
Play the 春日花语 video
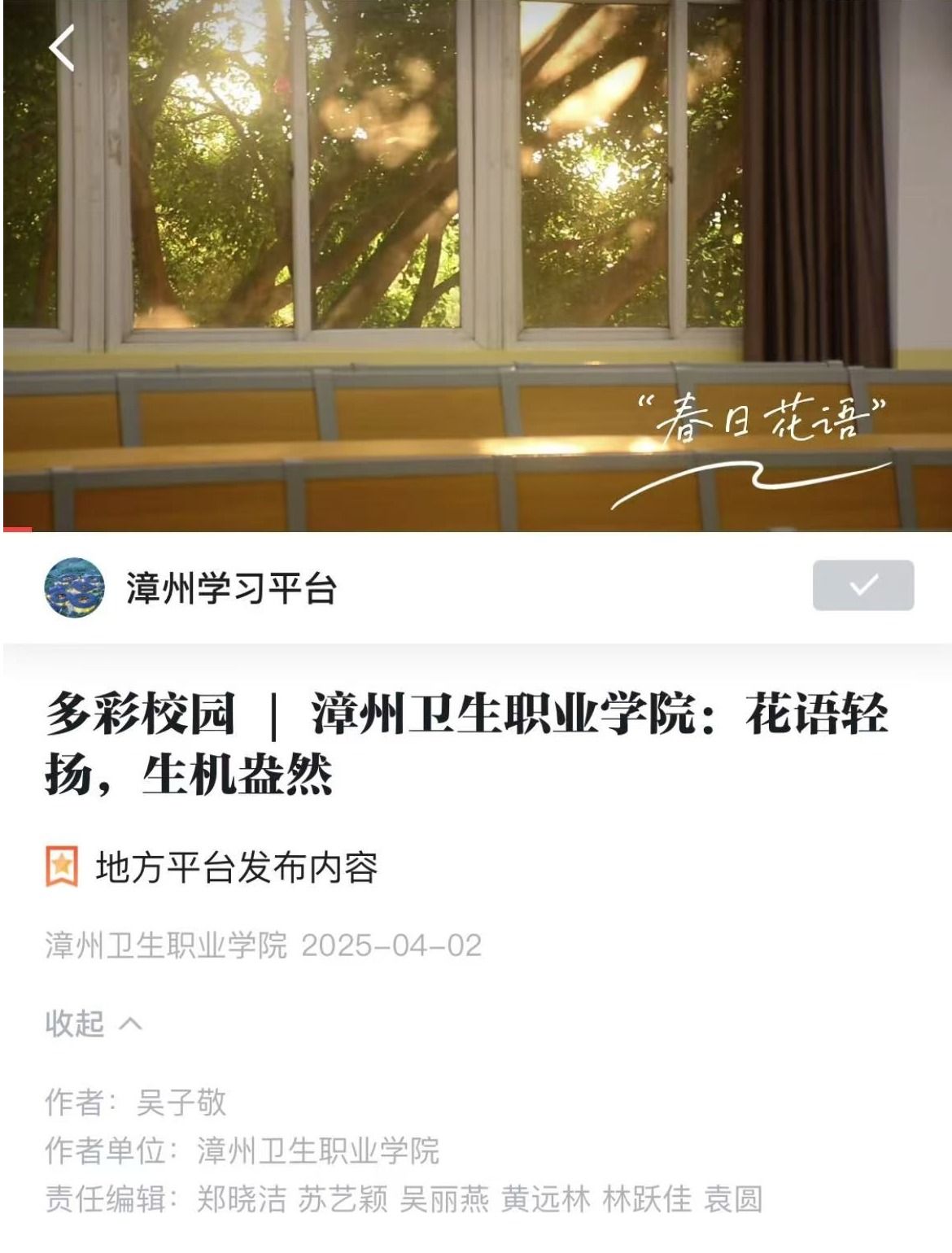coord(476,265)
